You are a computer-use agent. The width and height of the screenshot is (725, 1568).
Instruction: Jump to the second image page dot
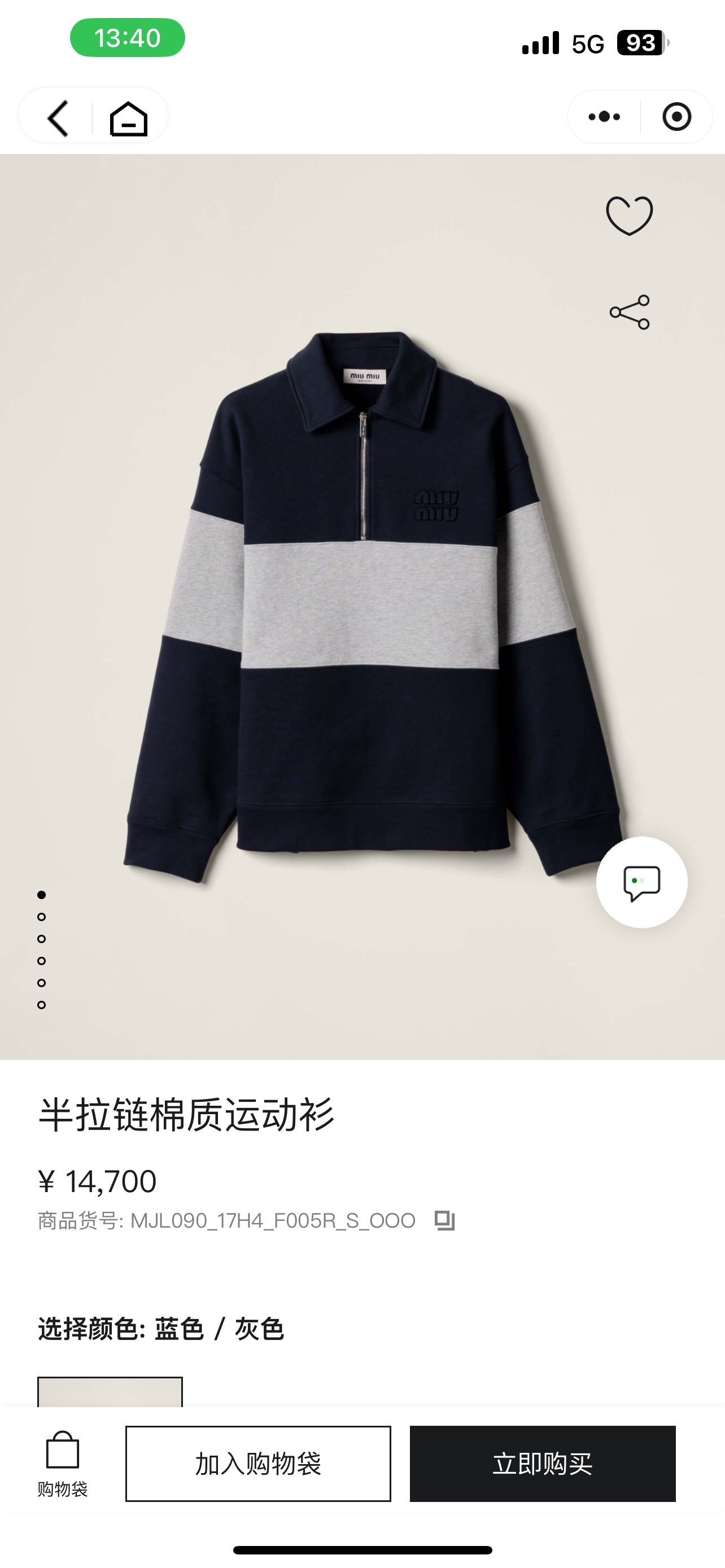[x=41, y=917]
